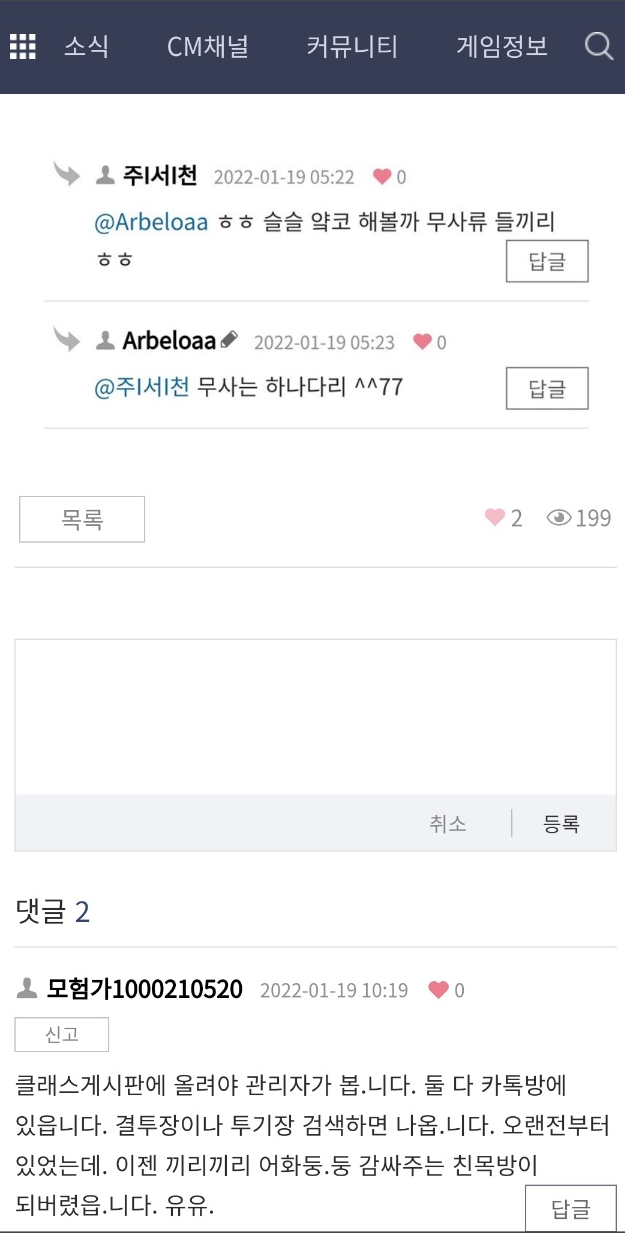Reply to 모험가1000210520 with 답글
Image resolution: width=625 pixels, height=1233 pixels.
[x=571, y=1210]
